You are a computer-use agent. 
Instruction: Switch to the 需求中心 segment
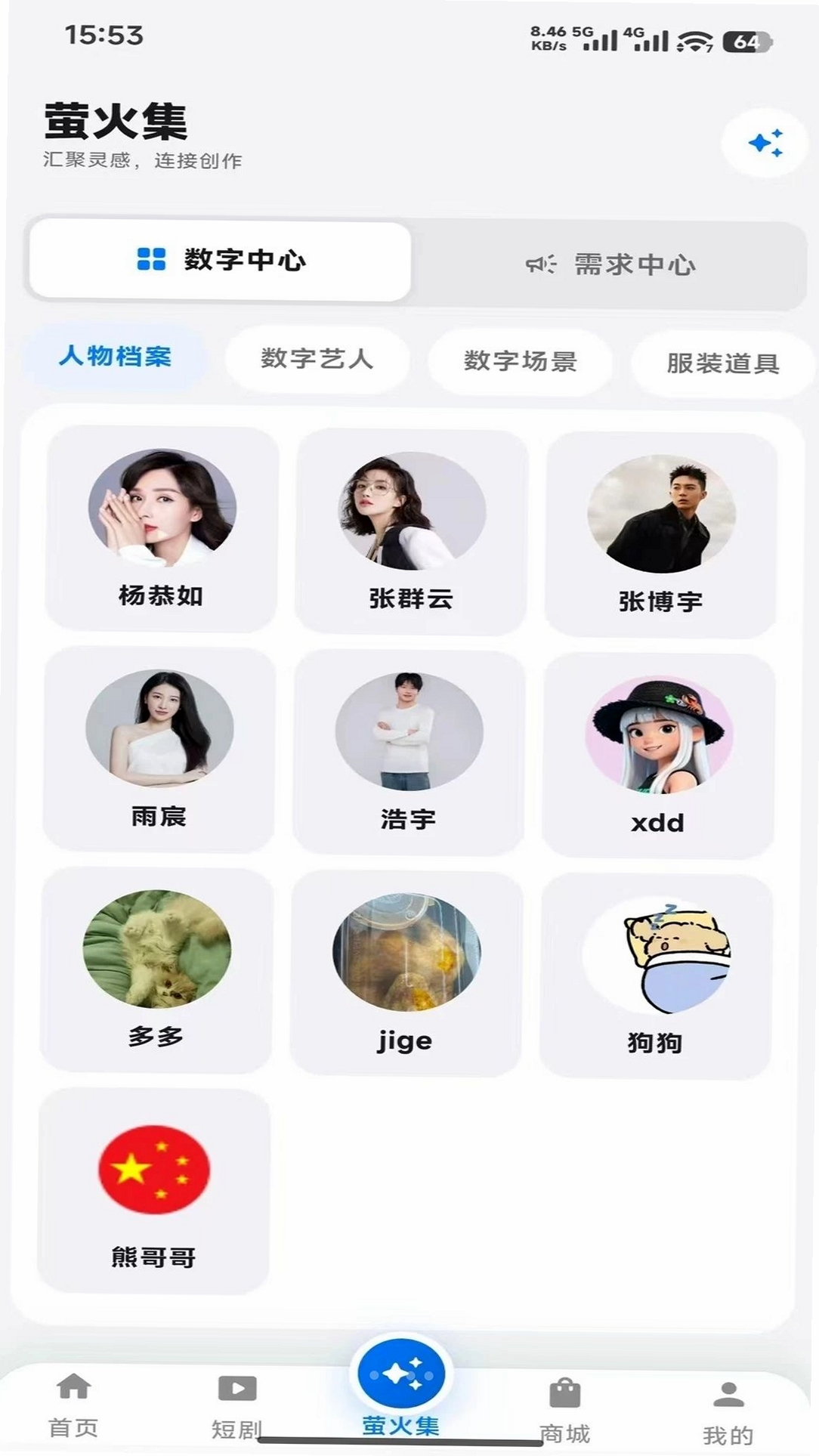pos(610,265)
